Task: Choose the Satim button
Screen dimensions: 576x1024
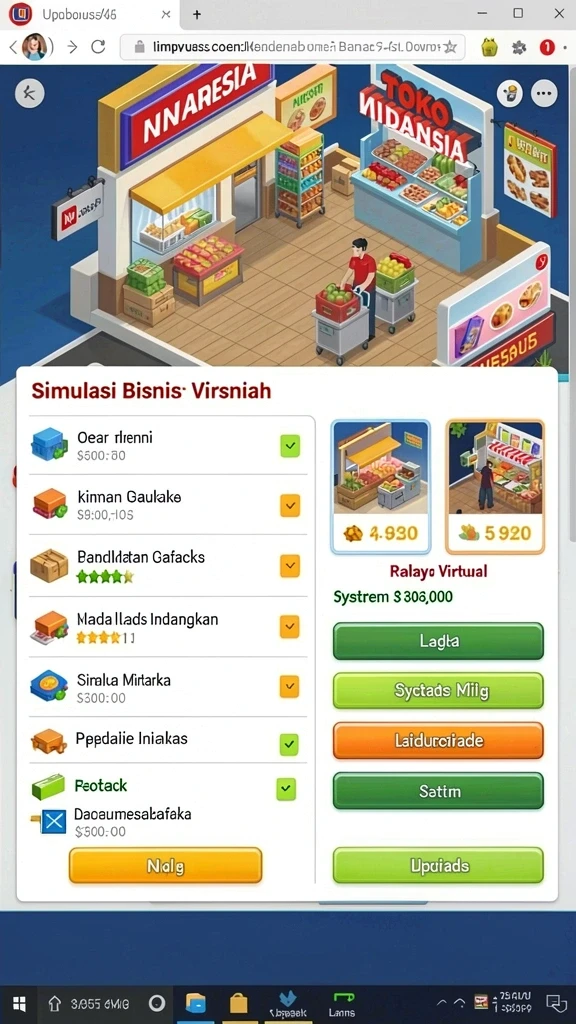Action: tap(438, 791)
